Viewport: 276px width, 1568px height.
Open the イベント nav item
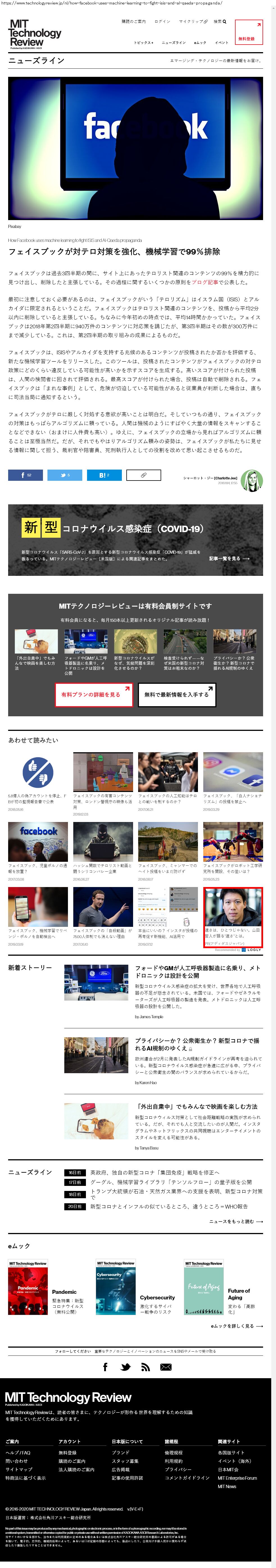222,43
